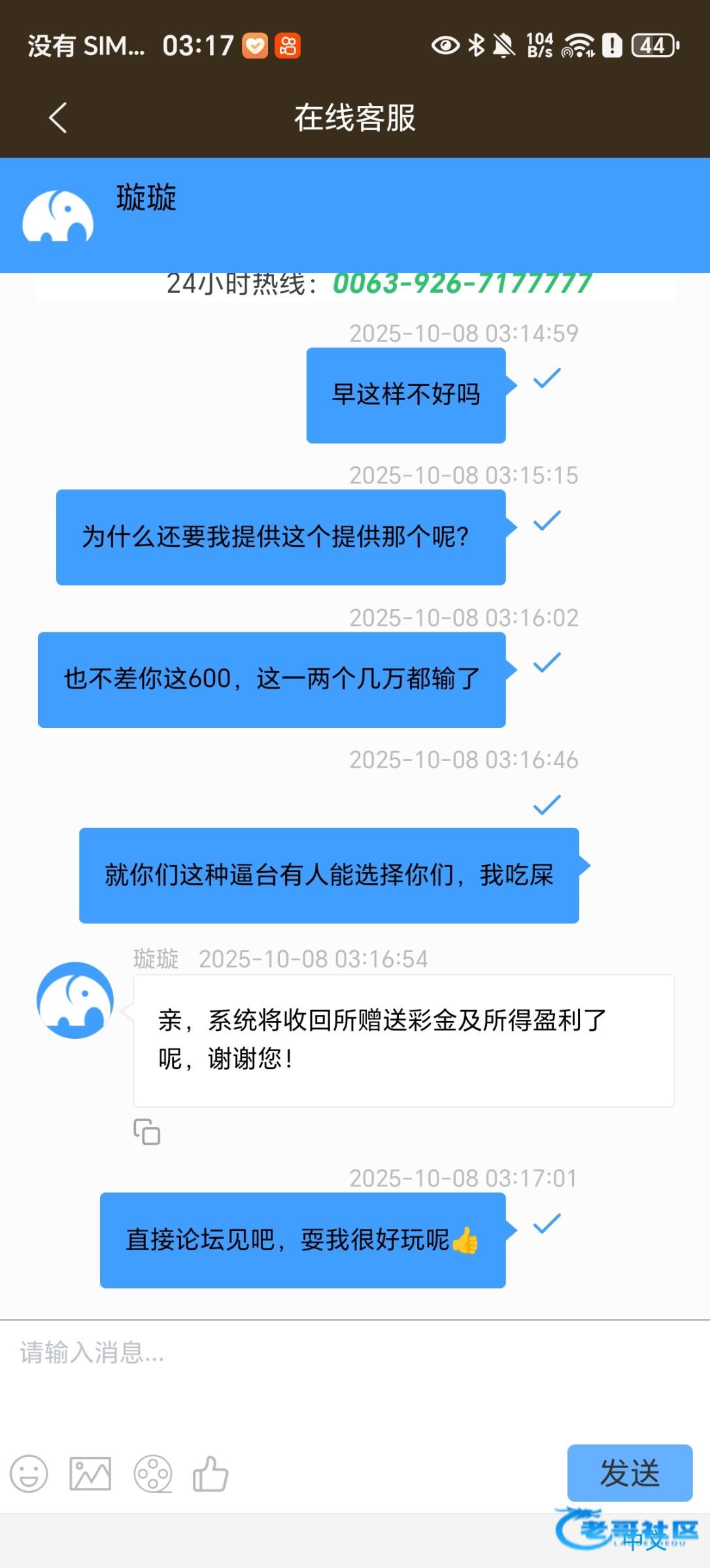Attach a picture using the image icon

[x=90, y=1474]
